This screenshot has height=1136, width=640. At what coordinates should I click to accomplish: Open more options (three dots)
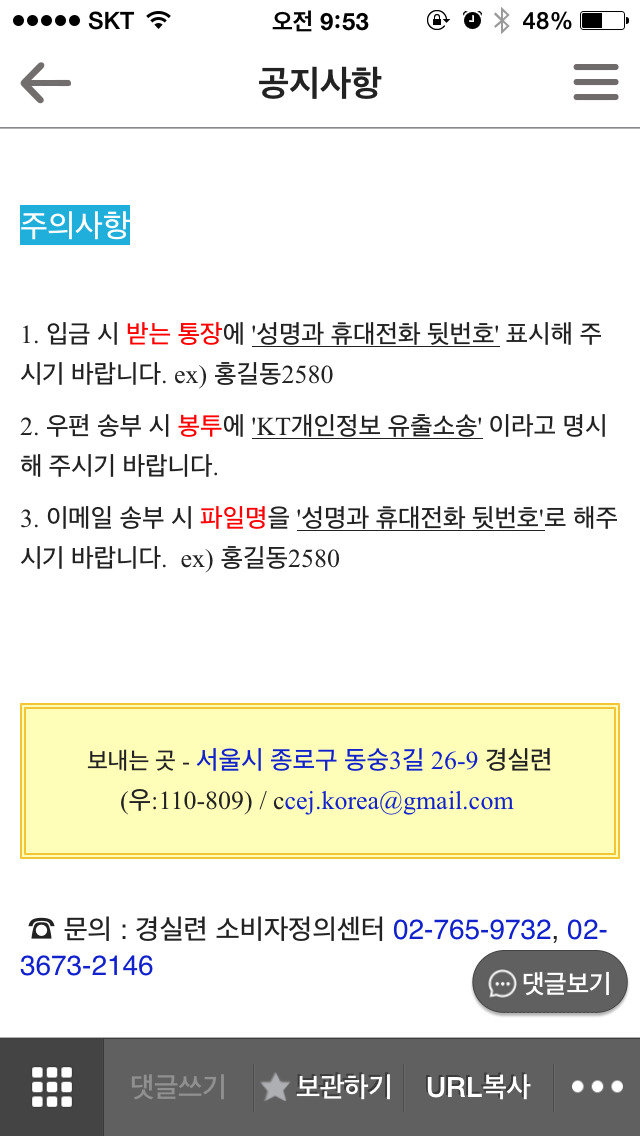(597, 1087)
